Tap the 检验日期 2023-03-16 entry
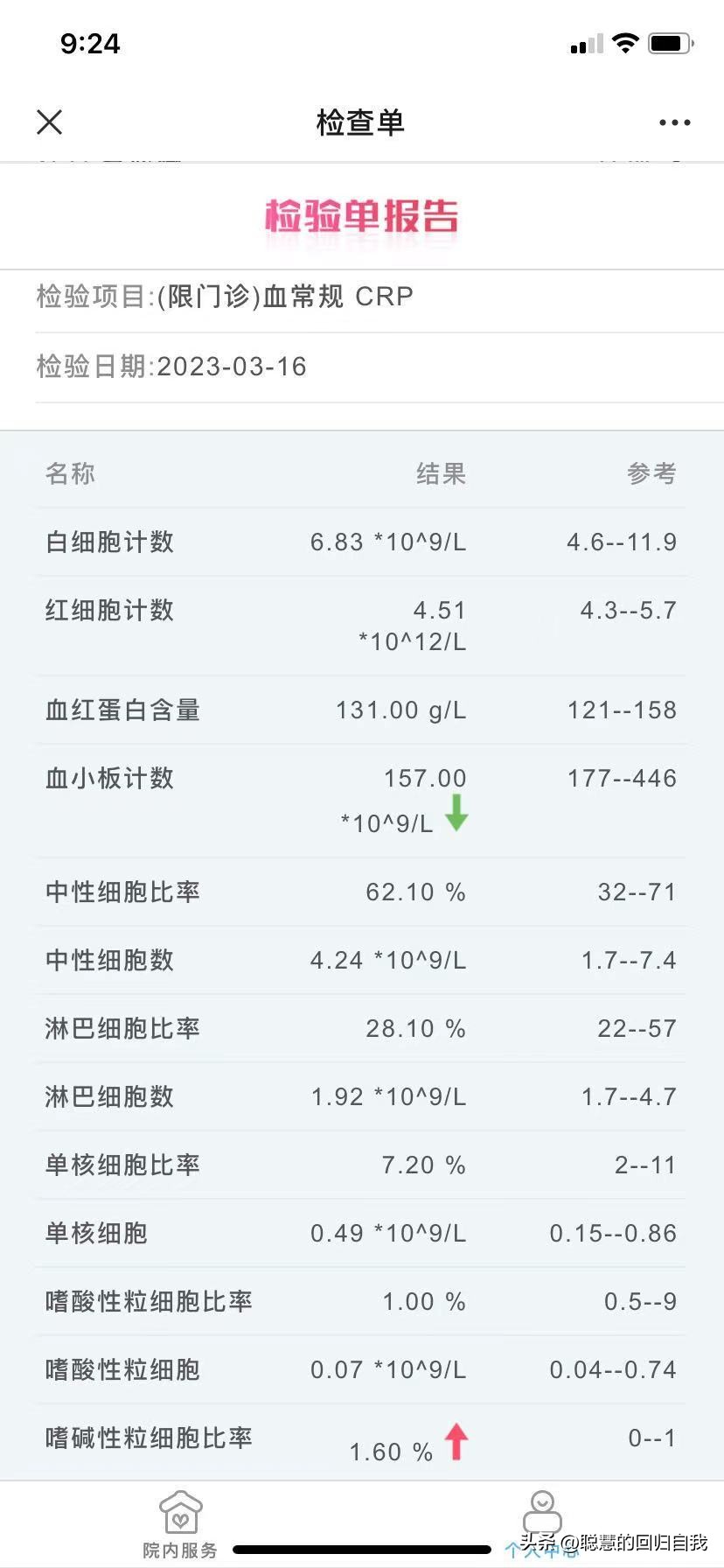This screenshot has width=724, height=1568. tap(171, 367)
